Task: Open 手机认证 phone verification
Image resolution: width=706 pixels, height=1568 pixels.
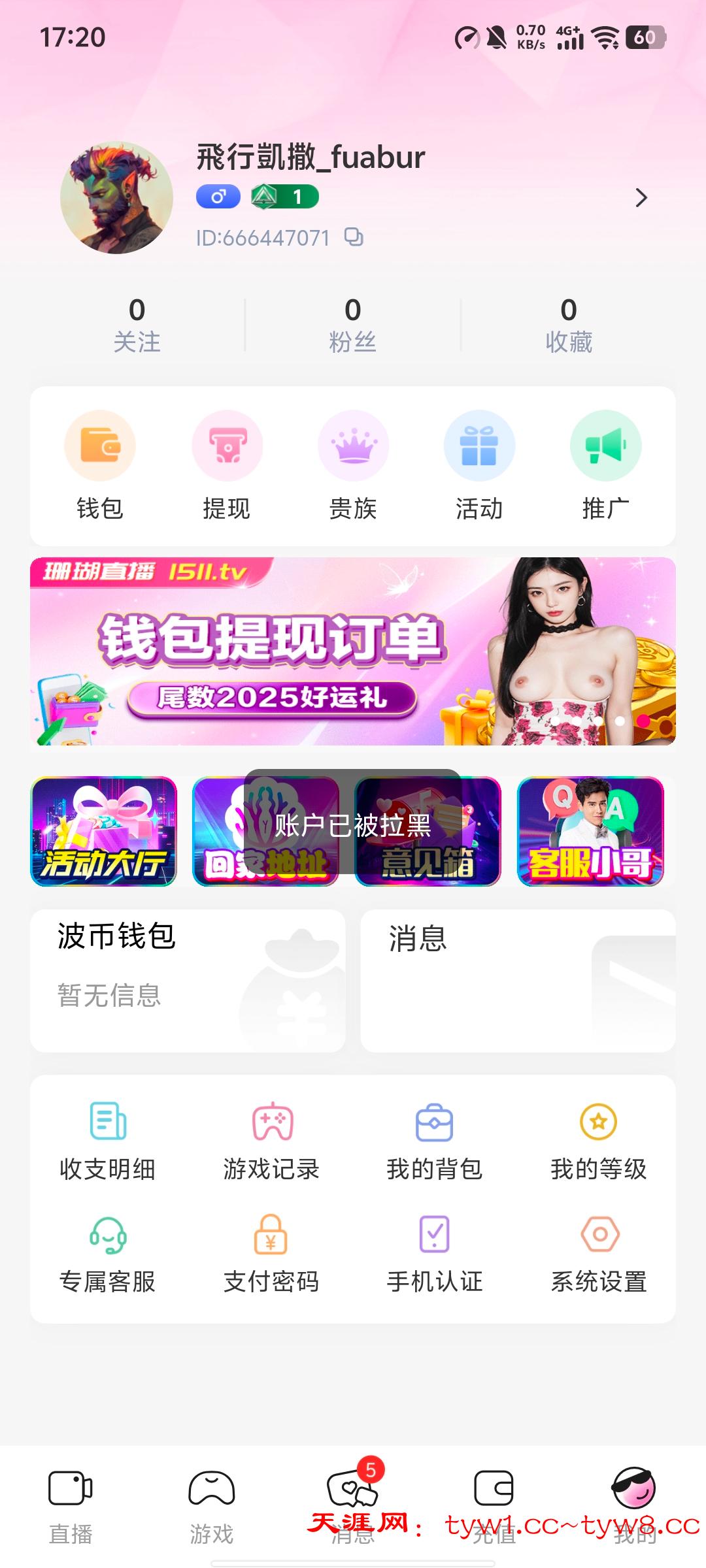Action: coord(435,1254)
